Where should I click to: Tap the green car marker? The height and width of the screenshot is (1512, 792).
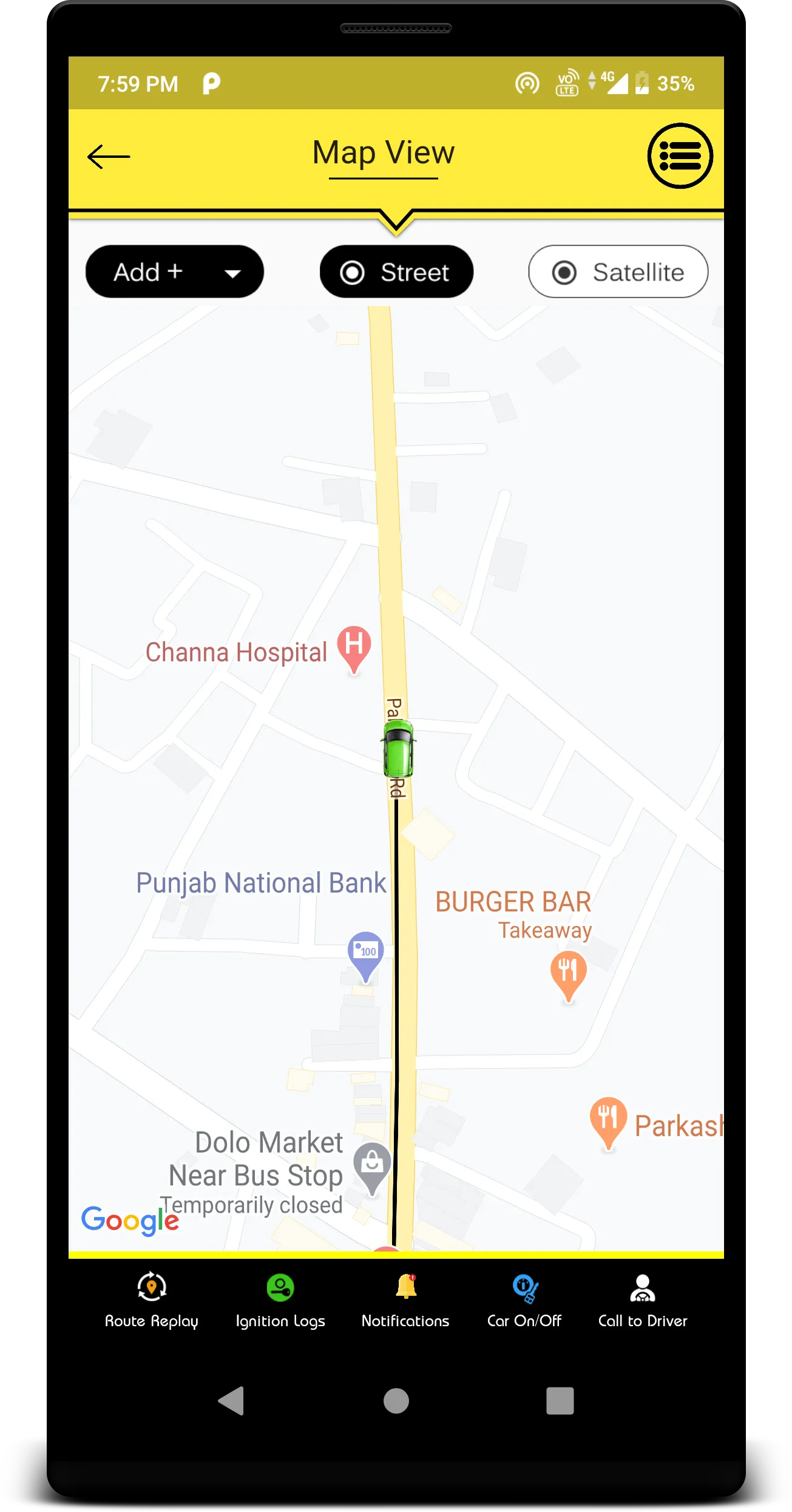(x=399, y=749)
